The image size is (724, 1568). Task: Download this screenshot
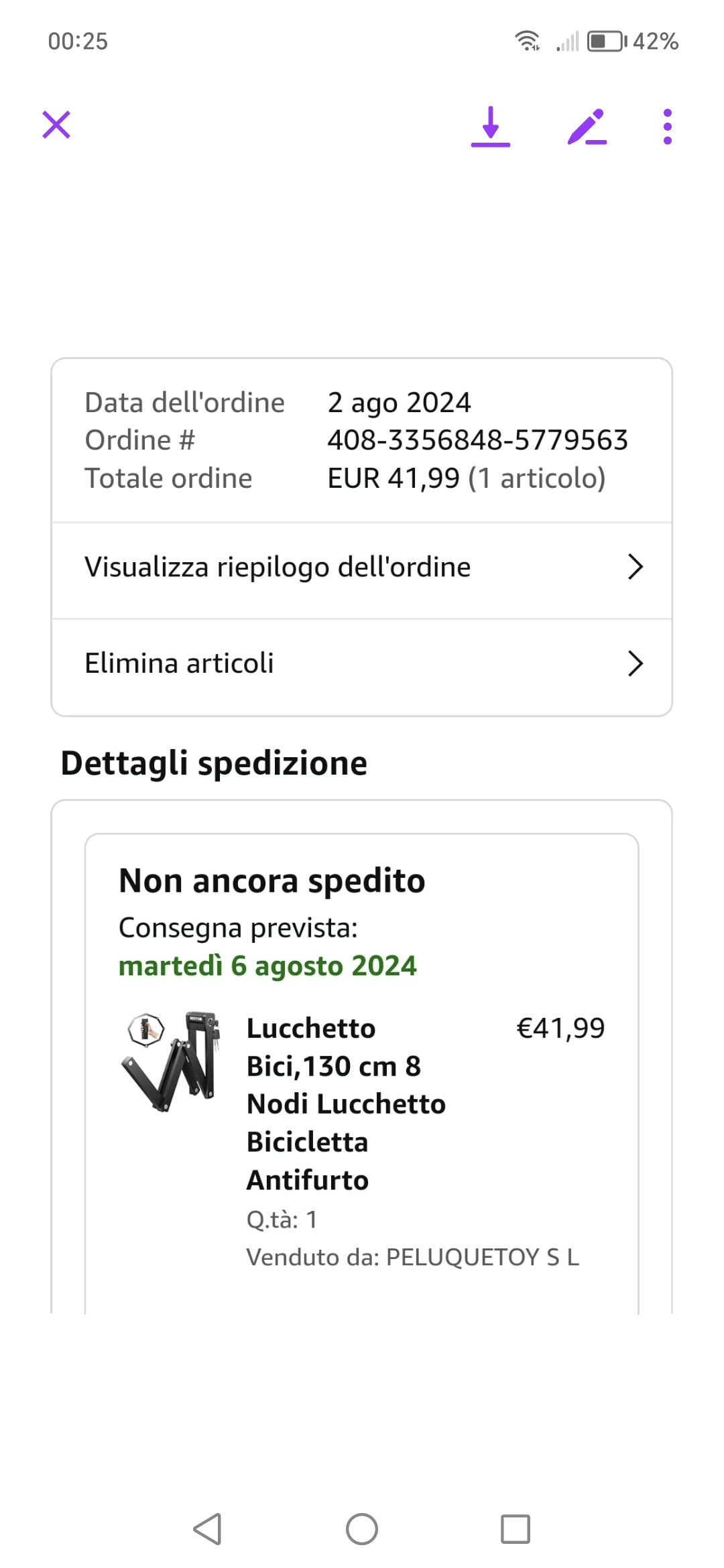[x=491, y=127]
